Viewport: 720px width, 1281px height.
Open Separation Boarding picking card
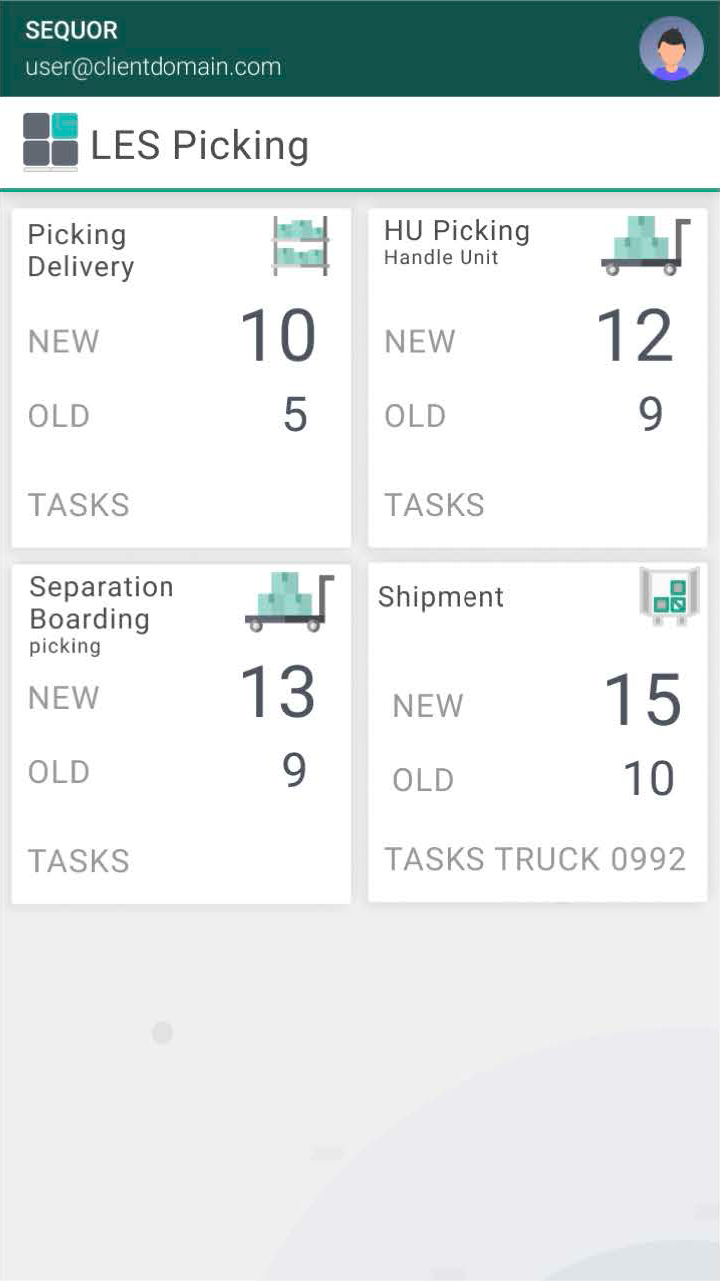(181, 733)
